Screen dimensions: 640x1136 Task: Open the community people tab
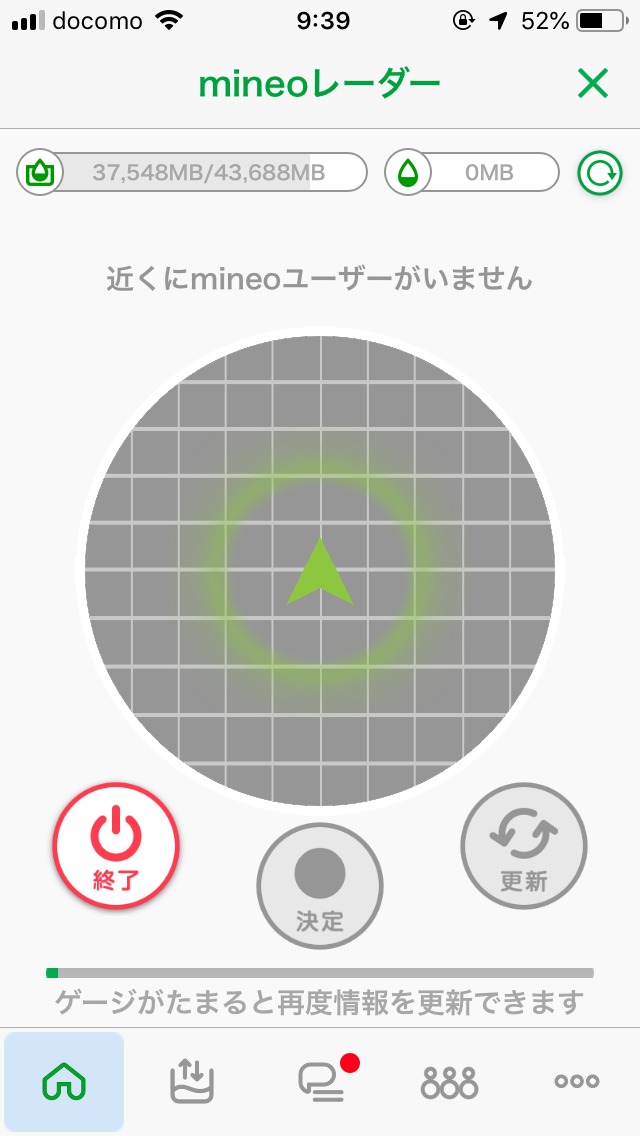pyautogui.click(x=449, y=1081)
